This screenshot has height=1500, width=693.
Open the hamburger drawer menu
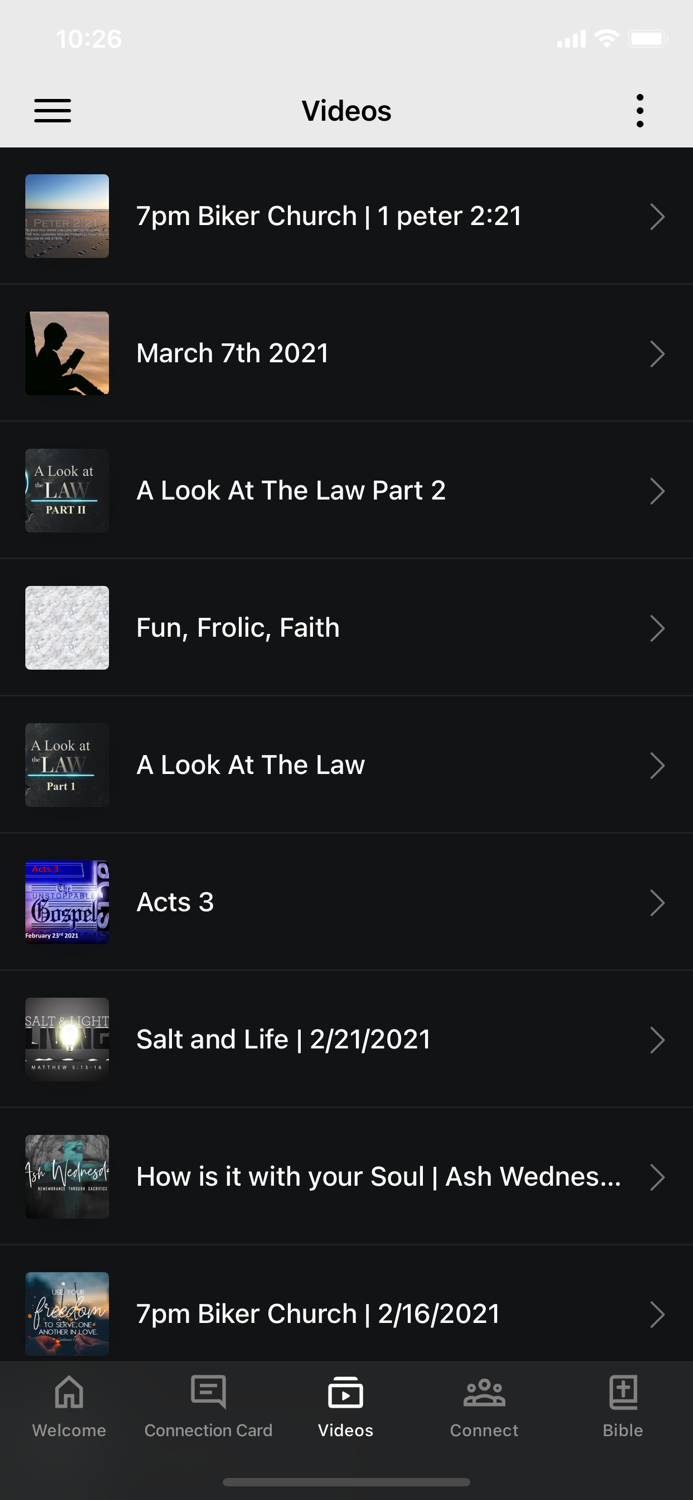pos(53,111)
